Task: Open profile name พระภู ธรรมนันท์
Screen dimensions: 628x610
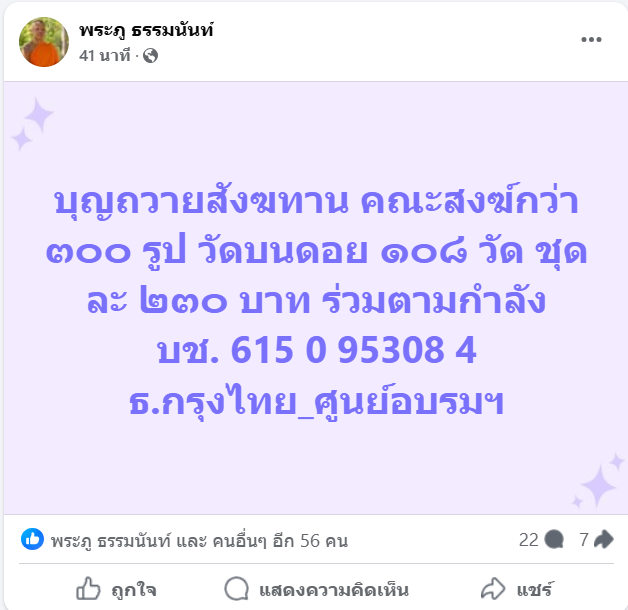Action: click(x=146, y=30)
